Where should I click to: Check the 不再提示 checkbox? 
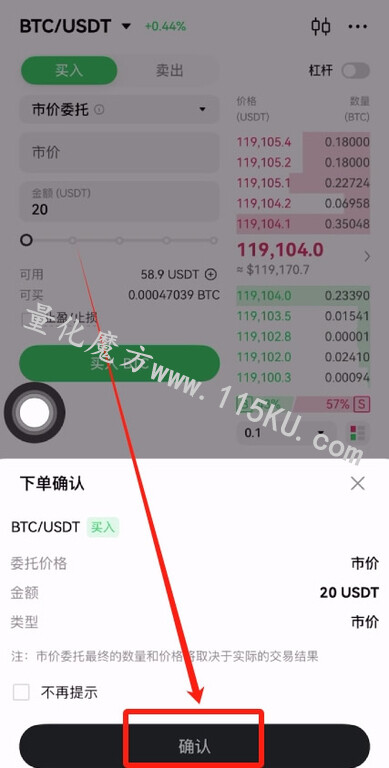pos(21,692)
